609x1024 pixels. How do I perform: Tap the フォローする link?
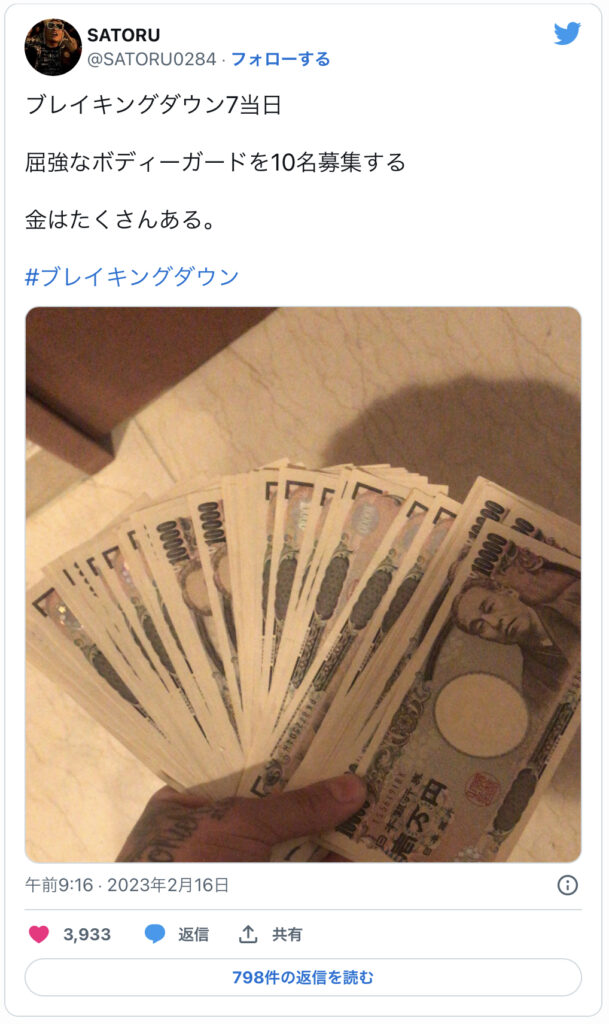[280, 59]
